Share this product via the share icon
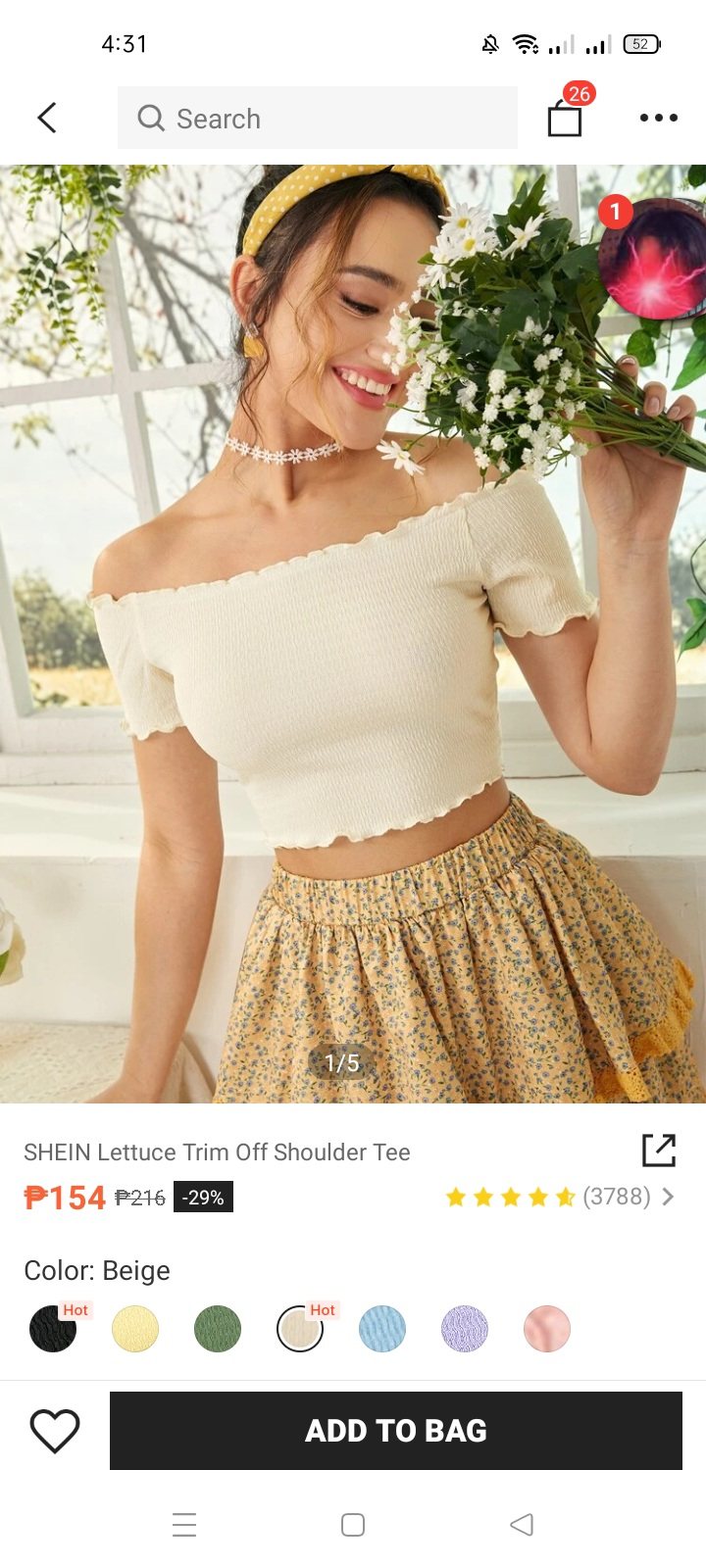 click(x=659, y=1151)
